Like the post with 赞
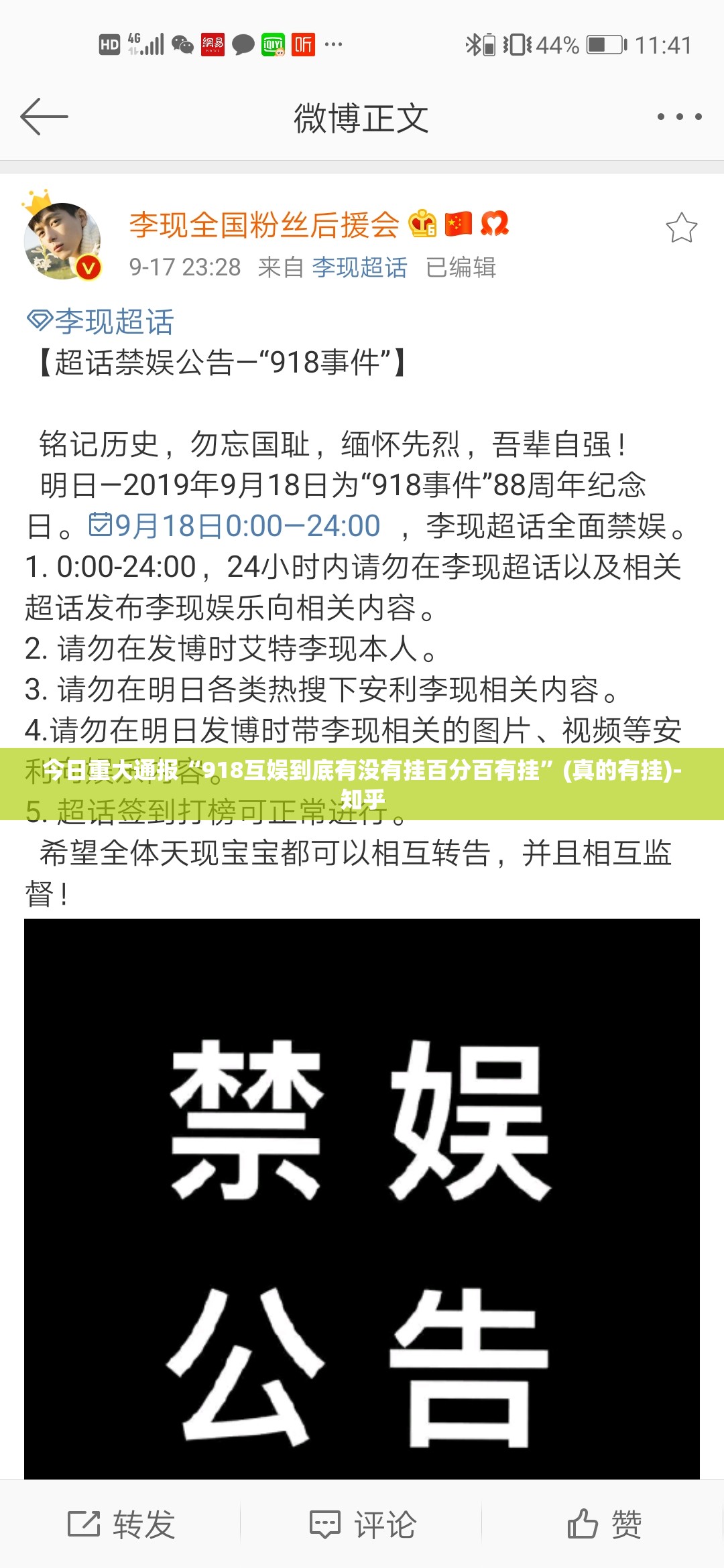This screenshot has height=1568, width=724. 604,1524
